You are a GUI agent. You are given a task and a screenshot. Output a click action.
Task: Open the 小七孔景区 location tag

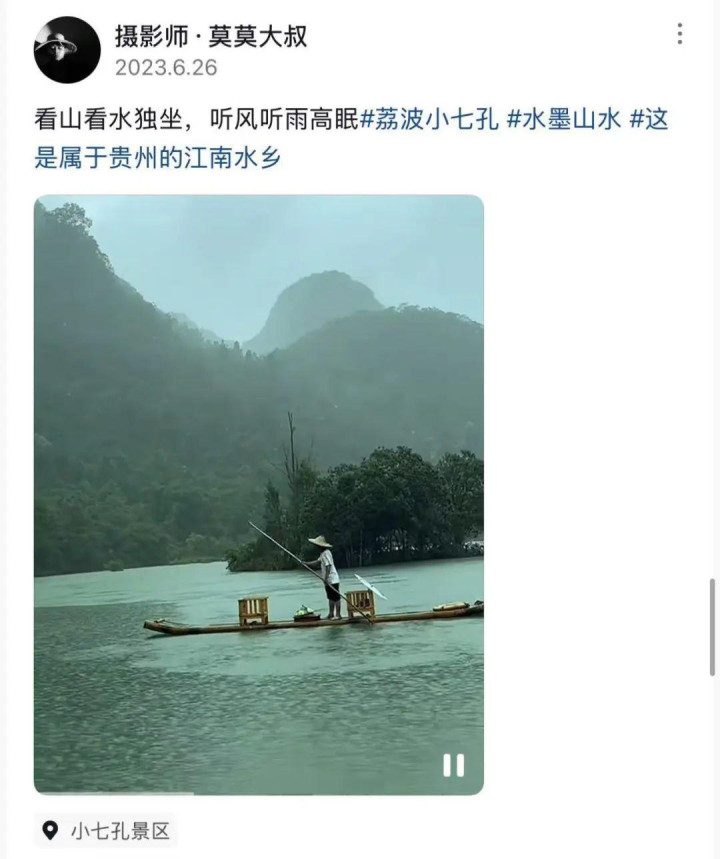coord(106,831)
